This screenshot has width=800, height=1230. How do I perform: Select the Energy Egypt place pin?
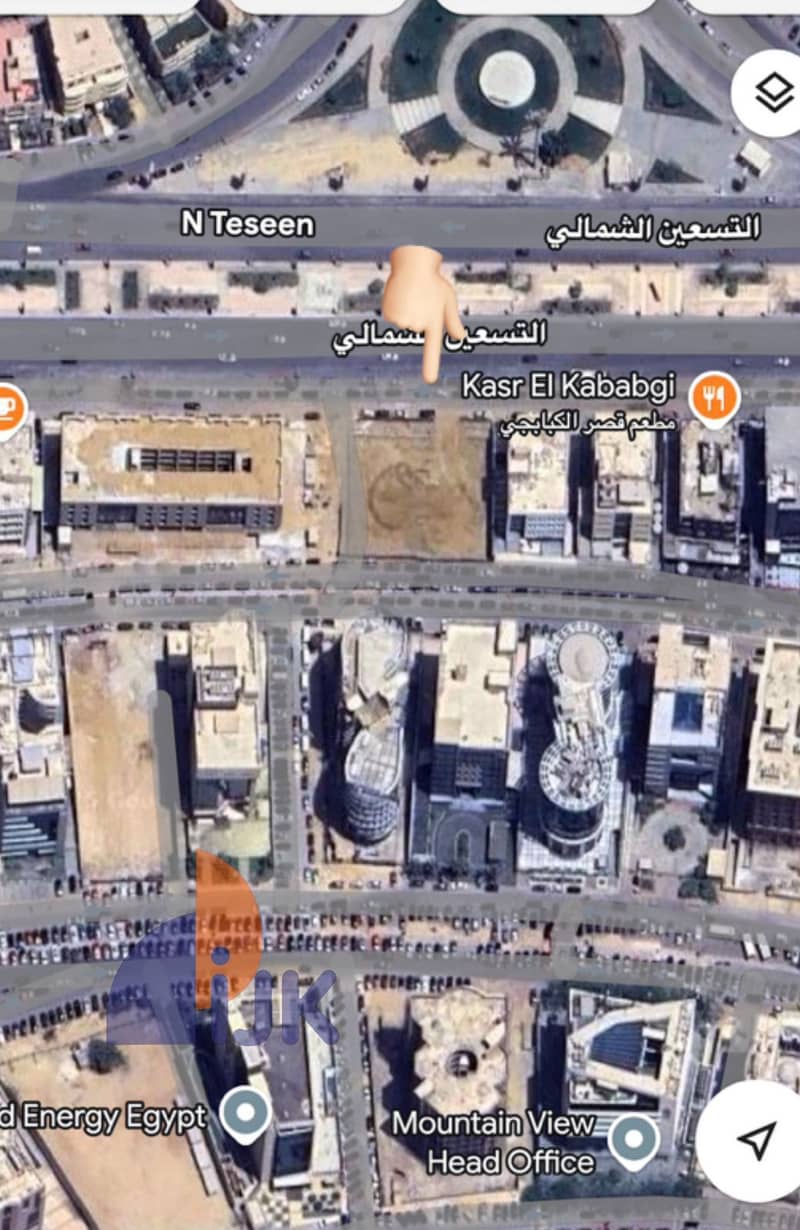245,1112
